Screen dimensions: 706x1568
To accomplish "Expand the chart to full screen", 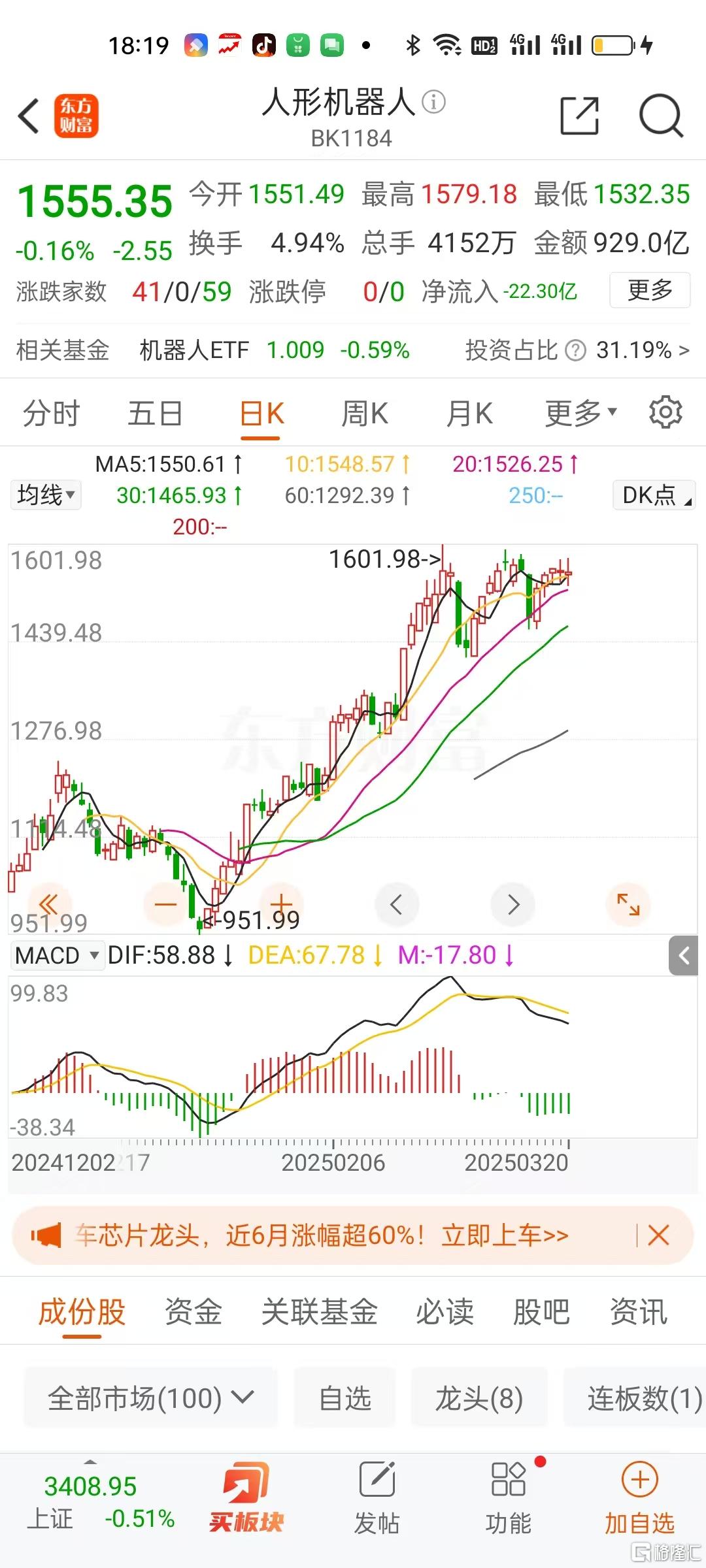I will coord(628,904).
